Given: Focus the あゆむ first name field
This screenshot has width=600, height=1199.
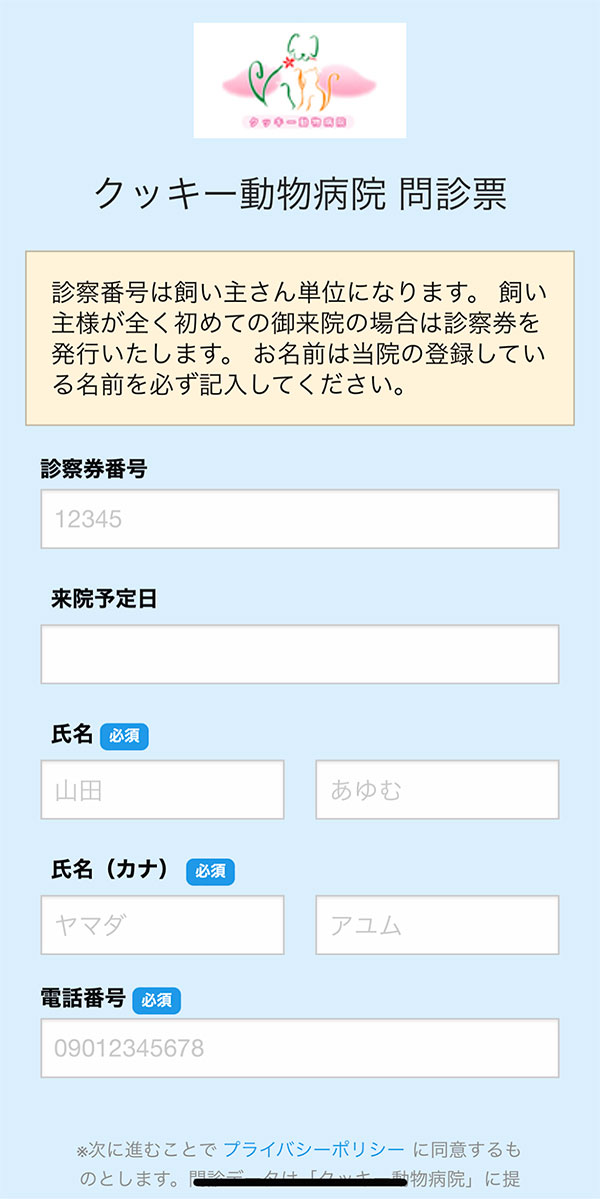Looking at the screenshot, I should coord(437,789).
